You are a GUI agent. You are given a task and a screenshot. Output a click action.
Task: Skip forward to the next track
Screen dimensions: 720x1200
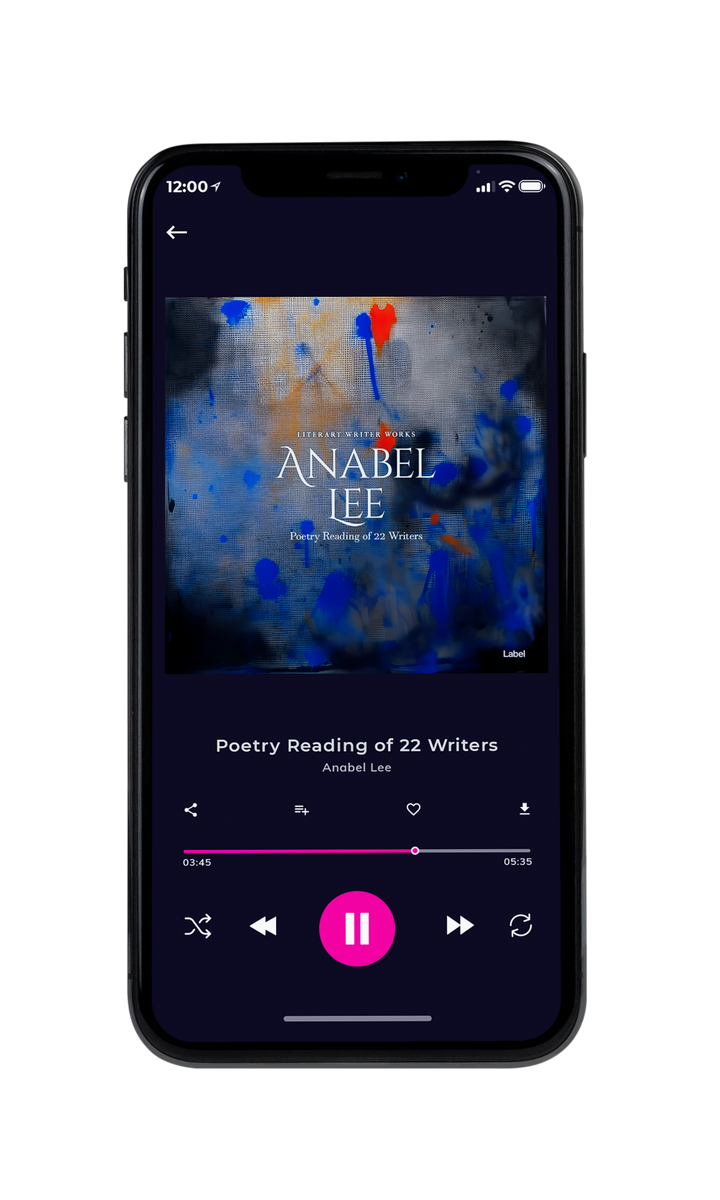click(460, 926)
